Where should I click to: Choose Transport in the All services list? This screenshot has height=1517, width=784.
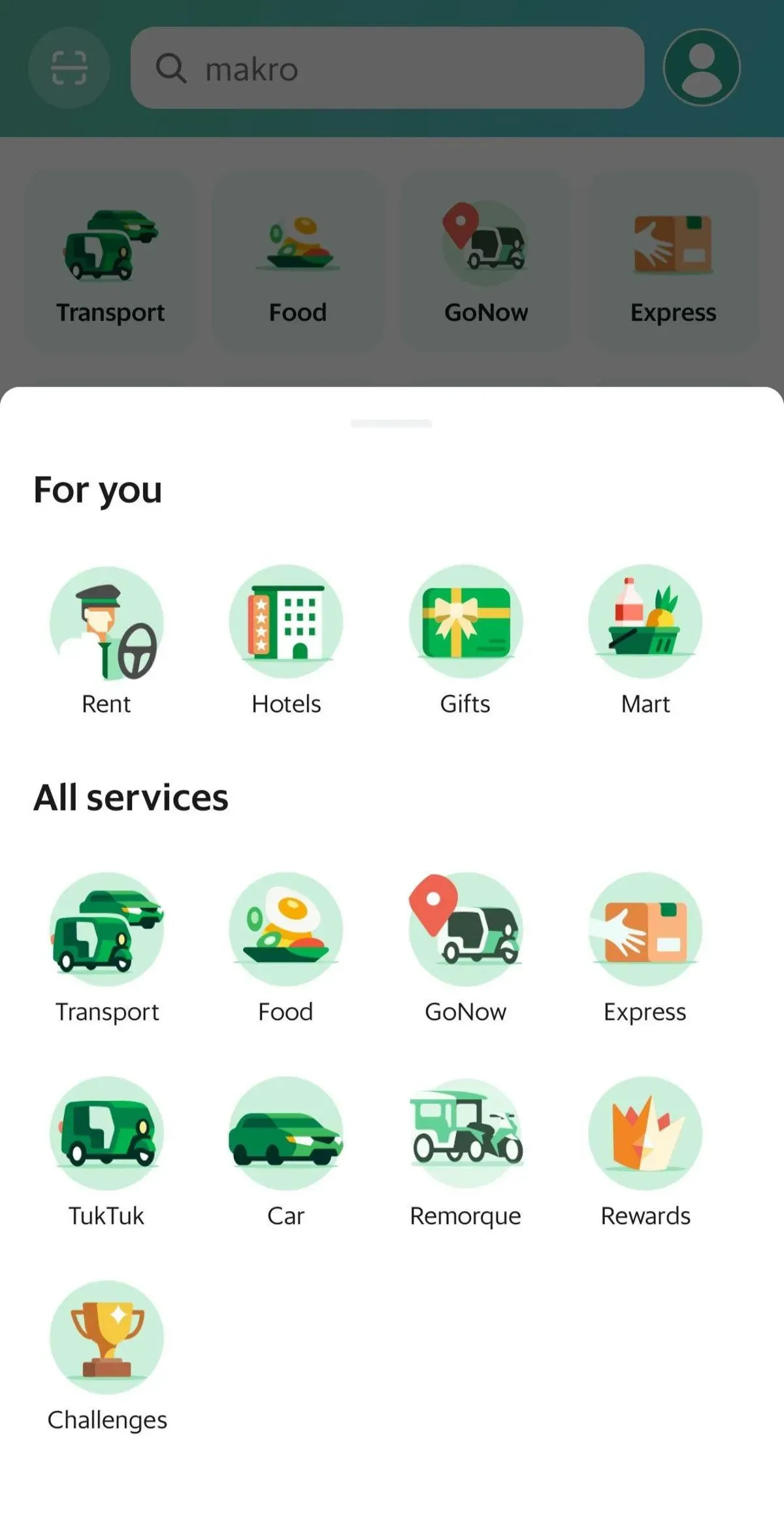[x=106, y=948]
